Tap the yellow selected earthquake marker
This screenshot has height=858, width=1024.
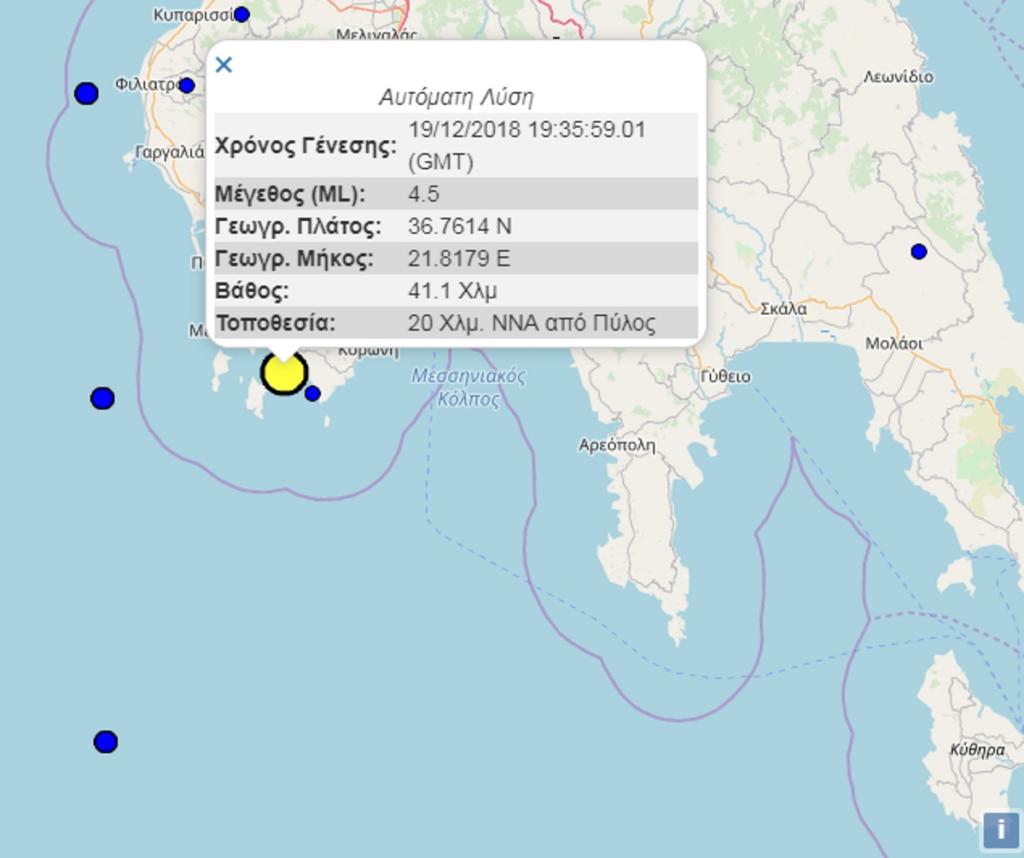(284, 372)
